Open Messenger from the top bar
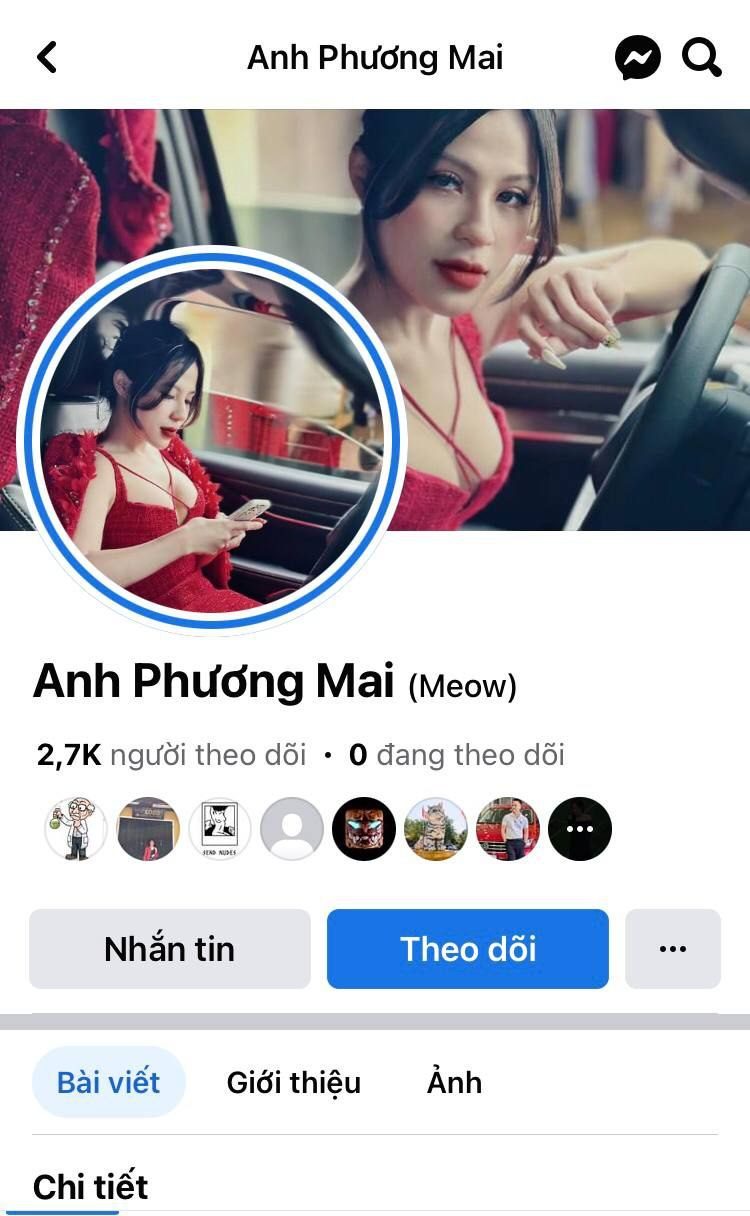Viewport: 750px width, 1216px height. click(637, 58)
